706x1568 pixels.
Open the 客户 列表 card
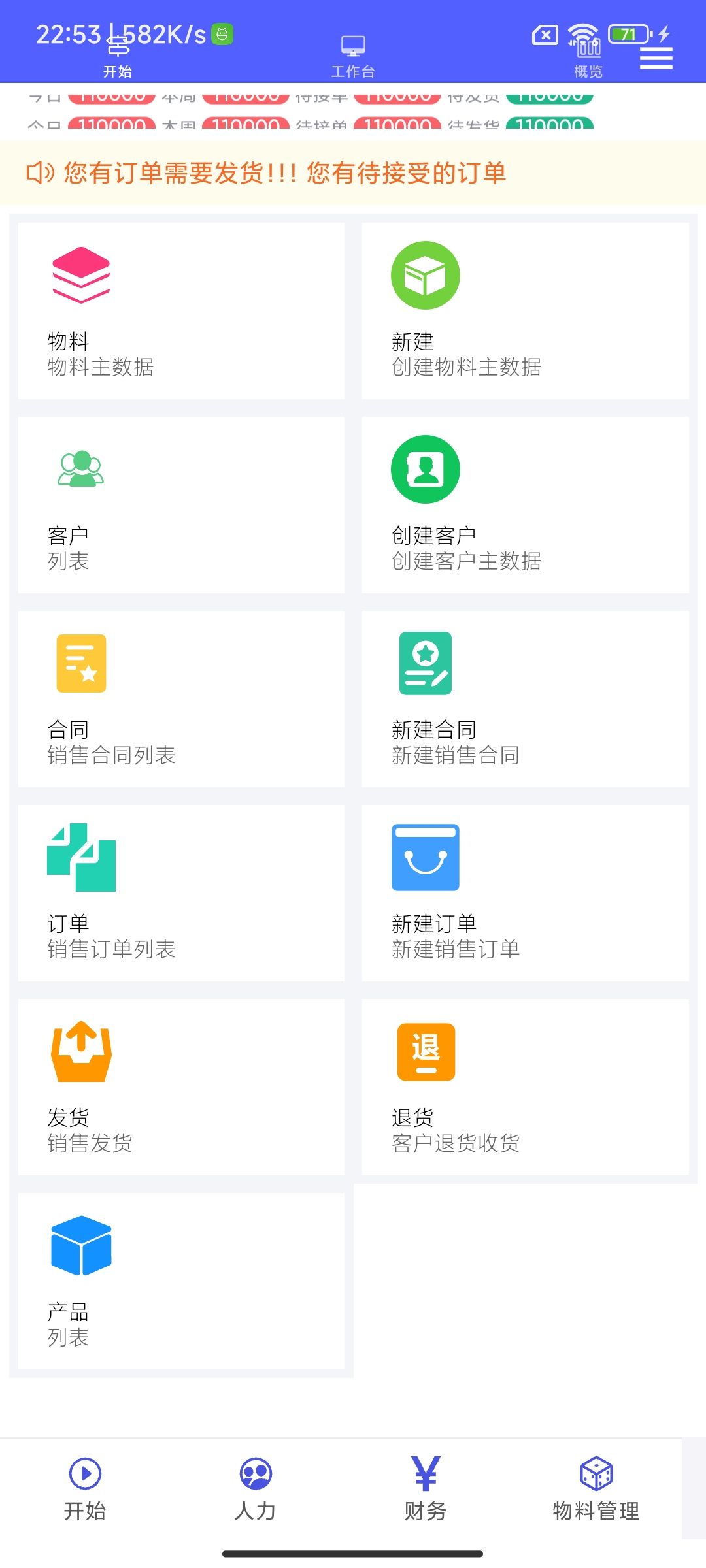(181, 505)
